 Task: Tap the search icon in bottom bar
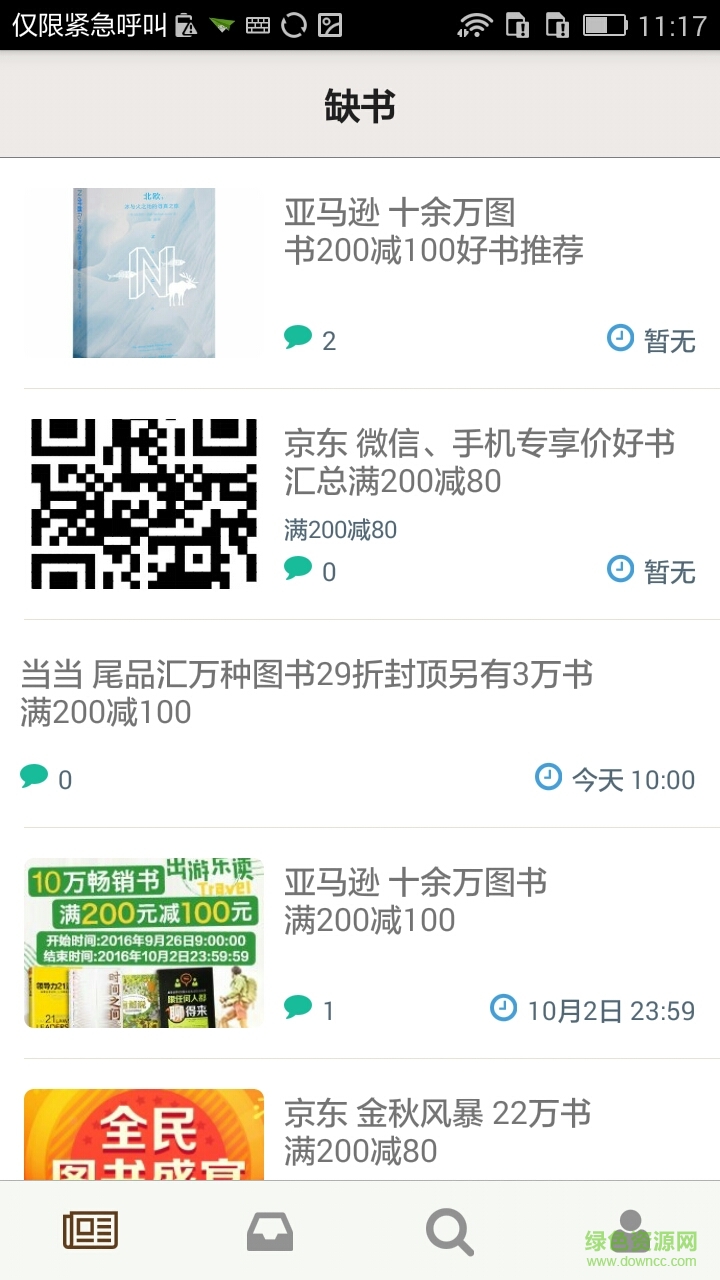[x=450, y=1230]
